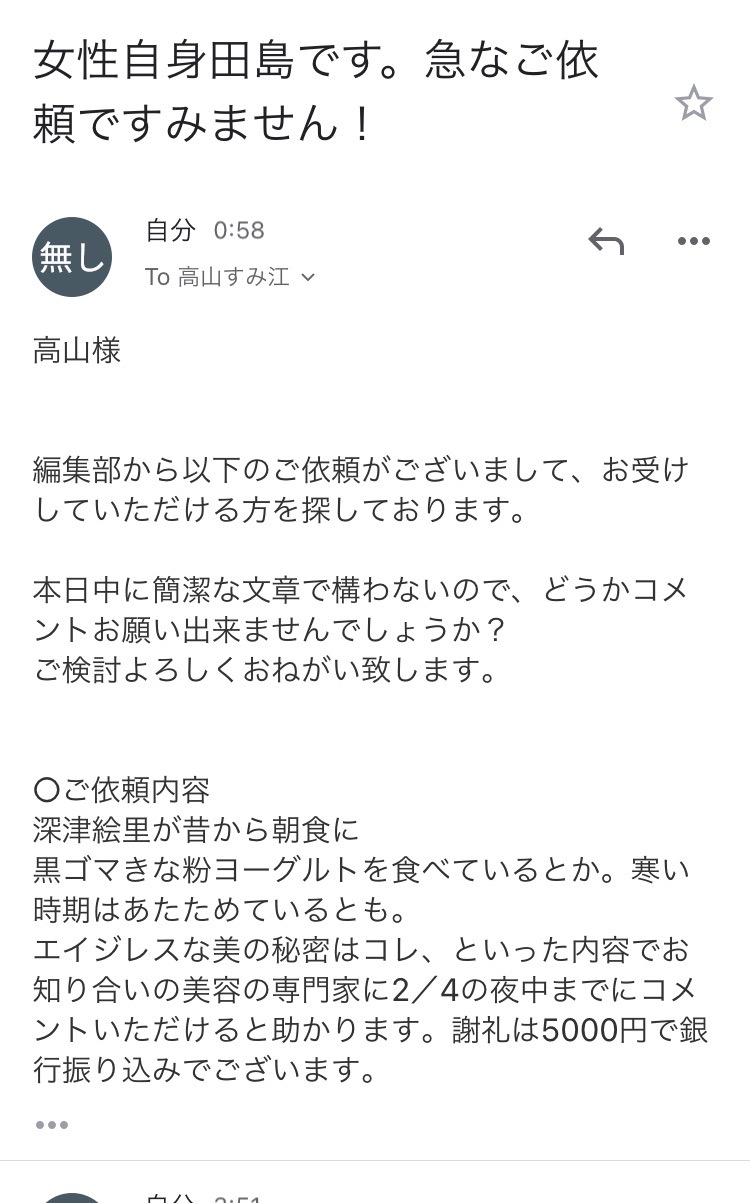The height and width of the screenshot is (1203, 750).
Task: Expand recipient details for 高山すみ江
Action: point(308,277)
